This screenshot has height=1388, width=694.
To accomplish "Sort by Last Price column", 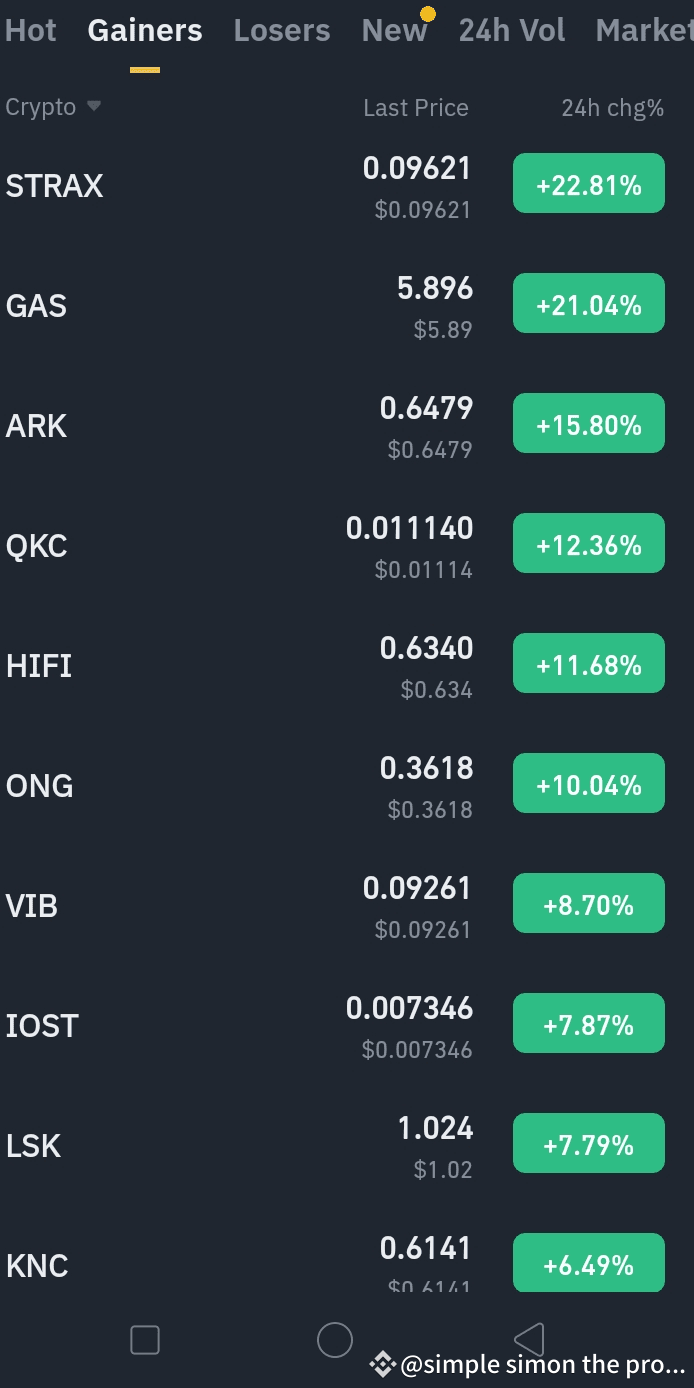I will click(415, 108).
